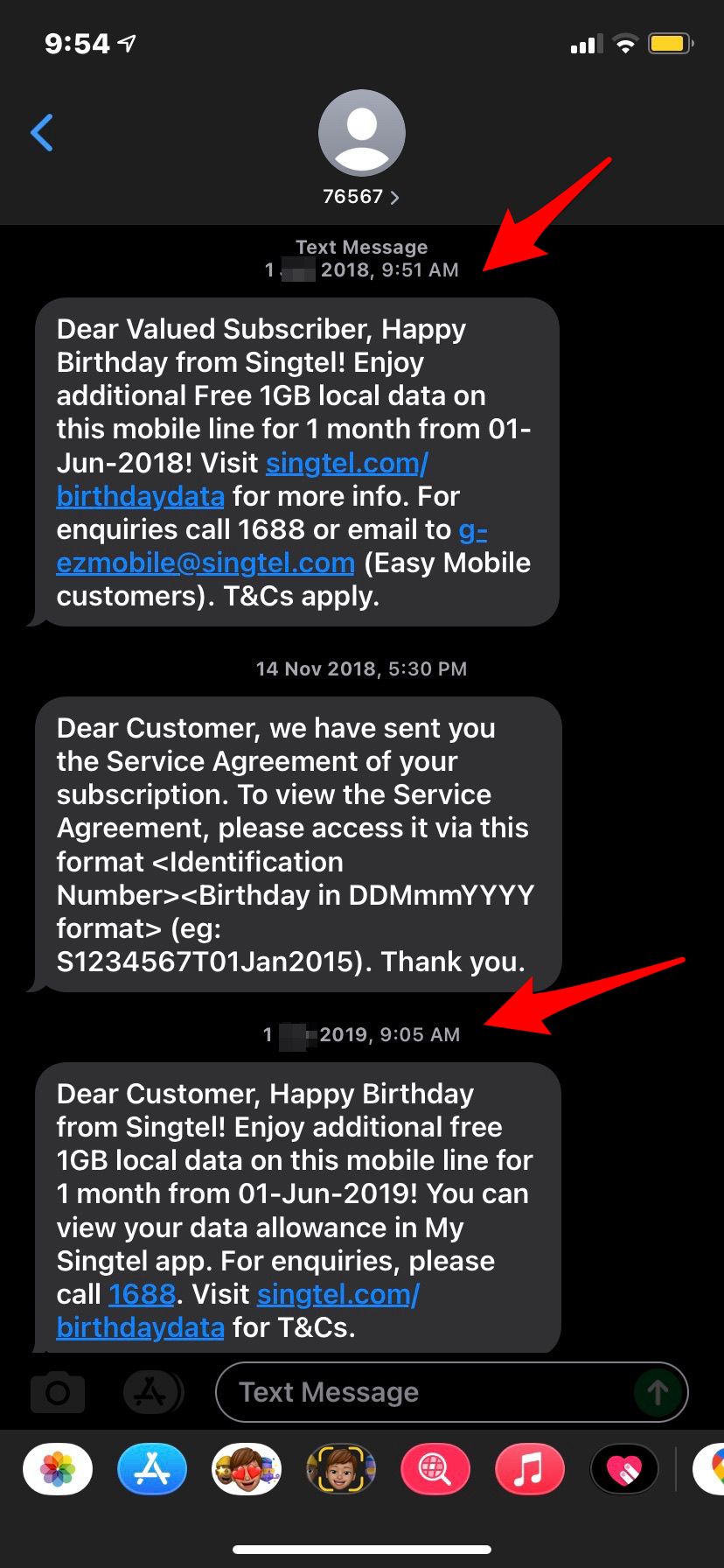Screen dimensions: 724x1568
Task: Open the camera to attach a photo
Action: 58,1392
